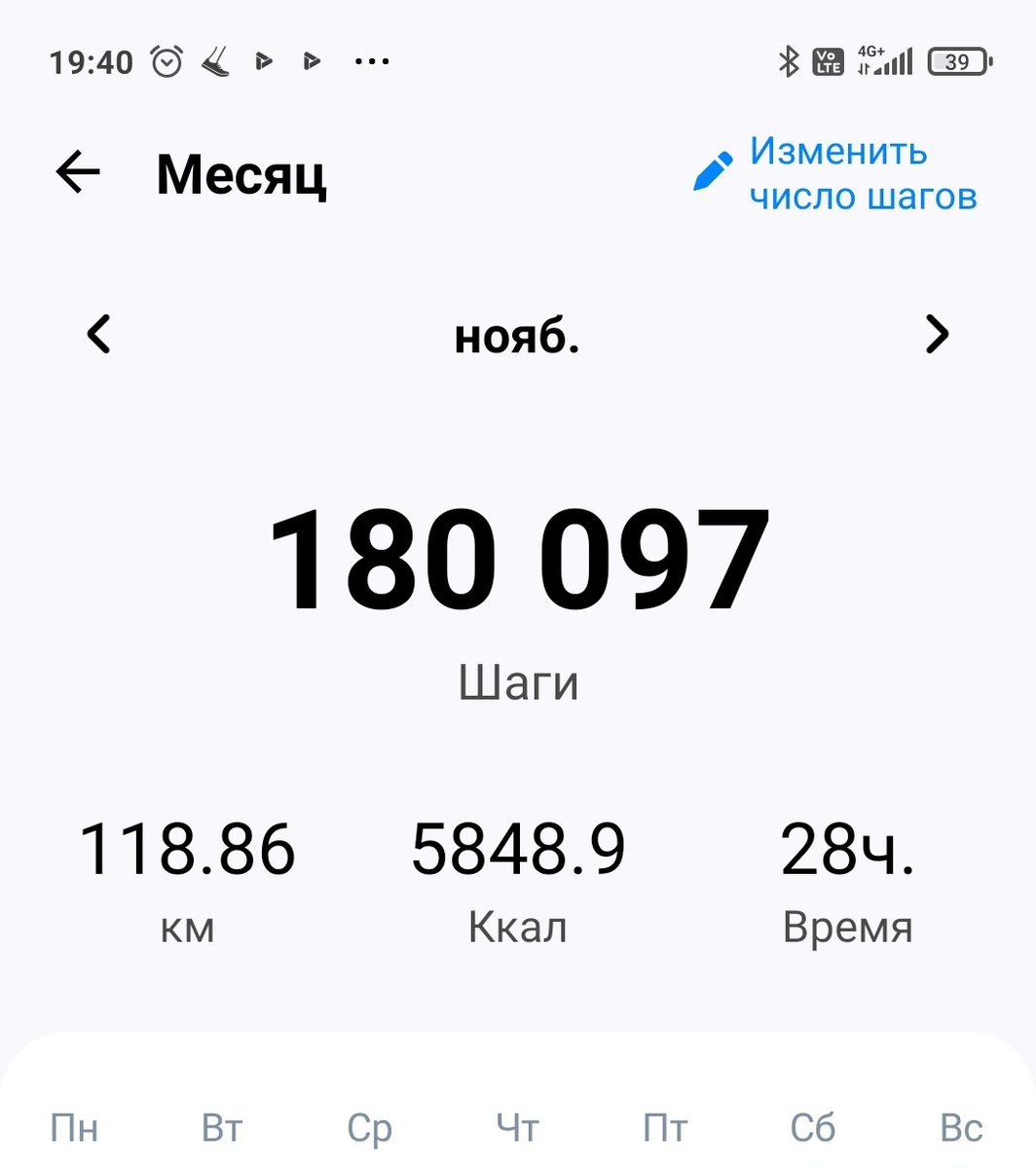
Task: Tap the walking shoe icon in status bar
Action: pos(215,60)
